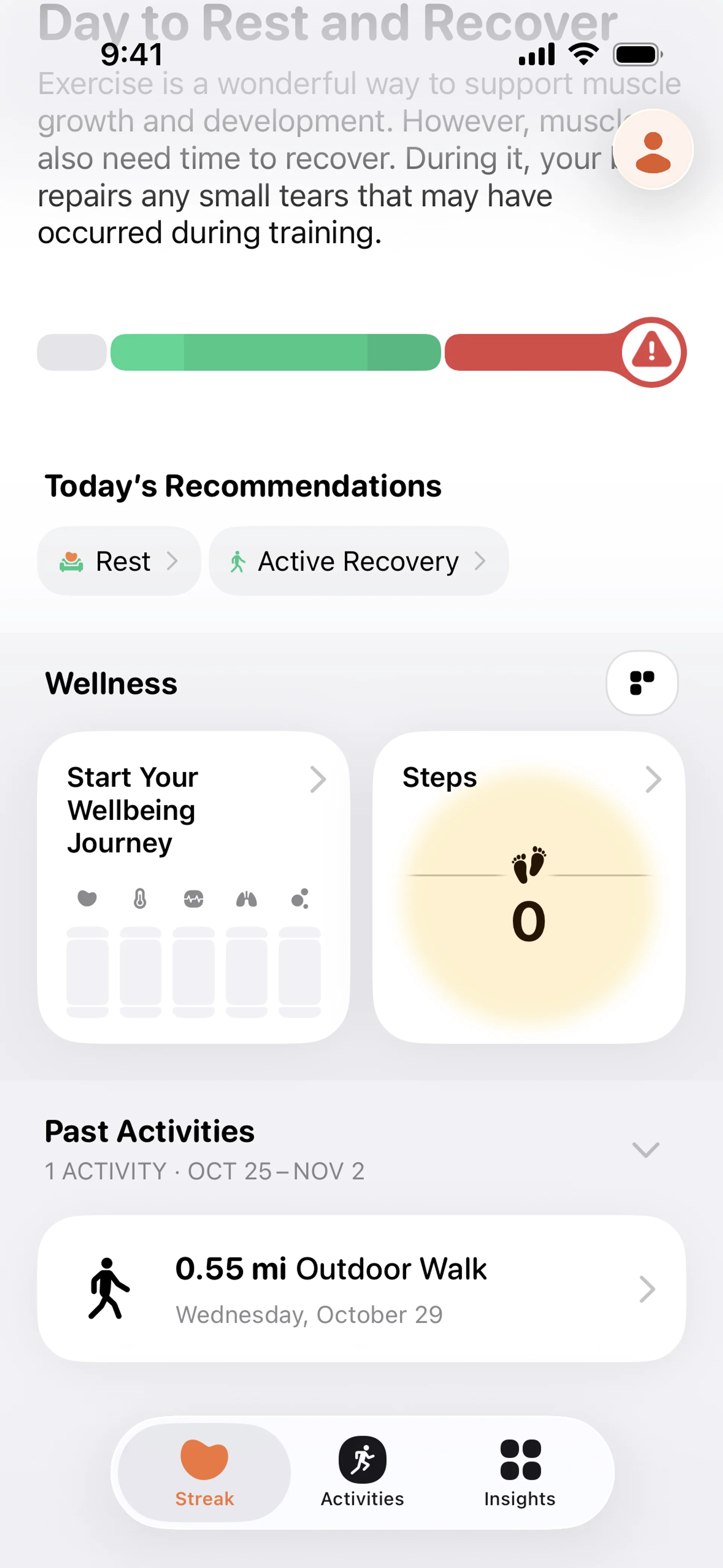
Task: Open the Active Recovery recommendation
Action: 358,561
